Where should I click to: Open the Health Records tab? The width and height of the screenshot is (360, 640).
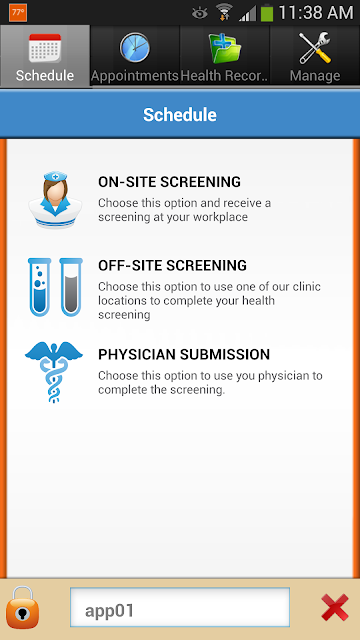pyautogui.click(x=224, y=56)
